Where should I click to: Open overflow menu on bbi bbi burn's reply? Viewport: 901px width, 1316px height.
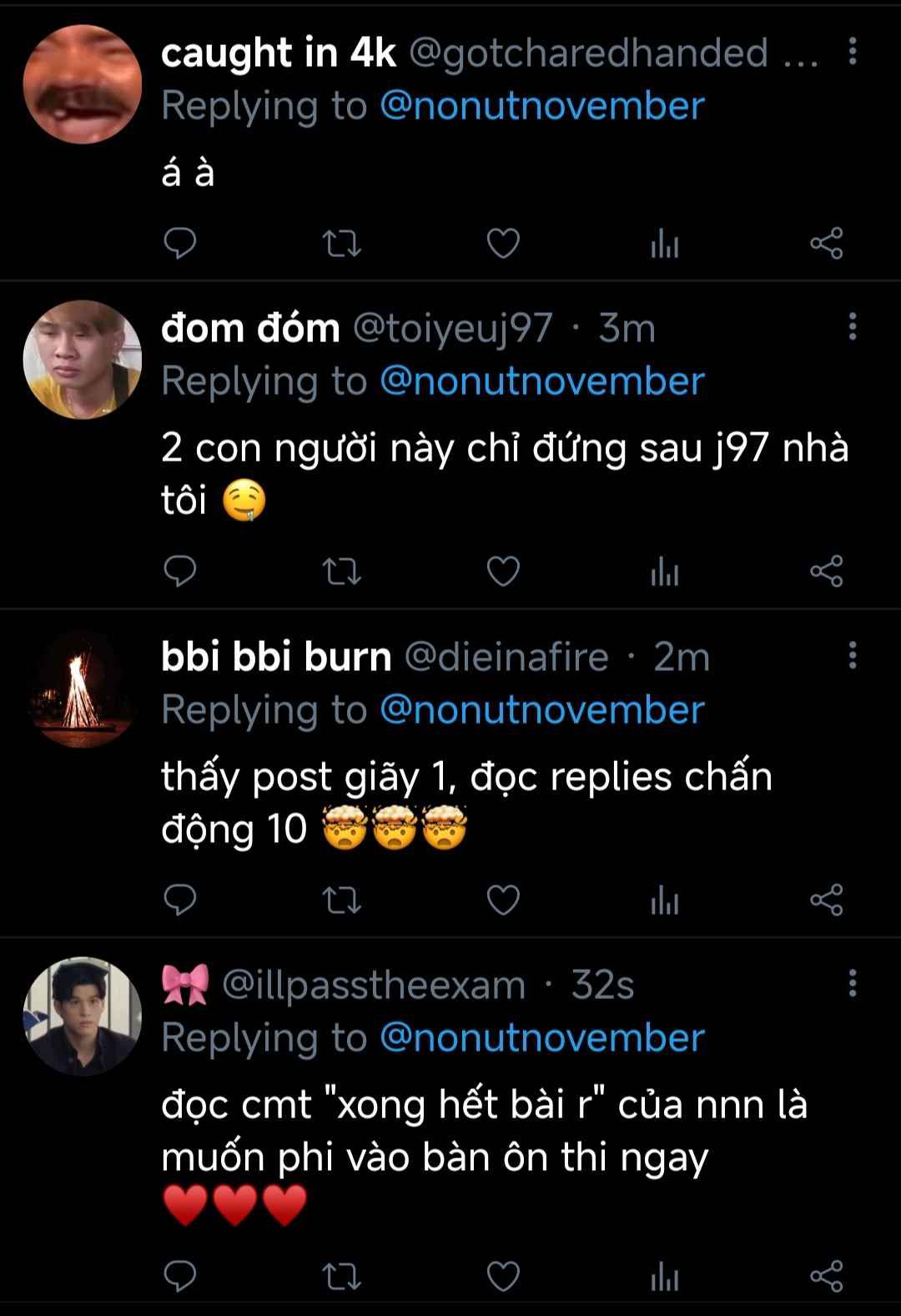click(x=852, y=656)
